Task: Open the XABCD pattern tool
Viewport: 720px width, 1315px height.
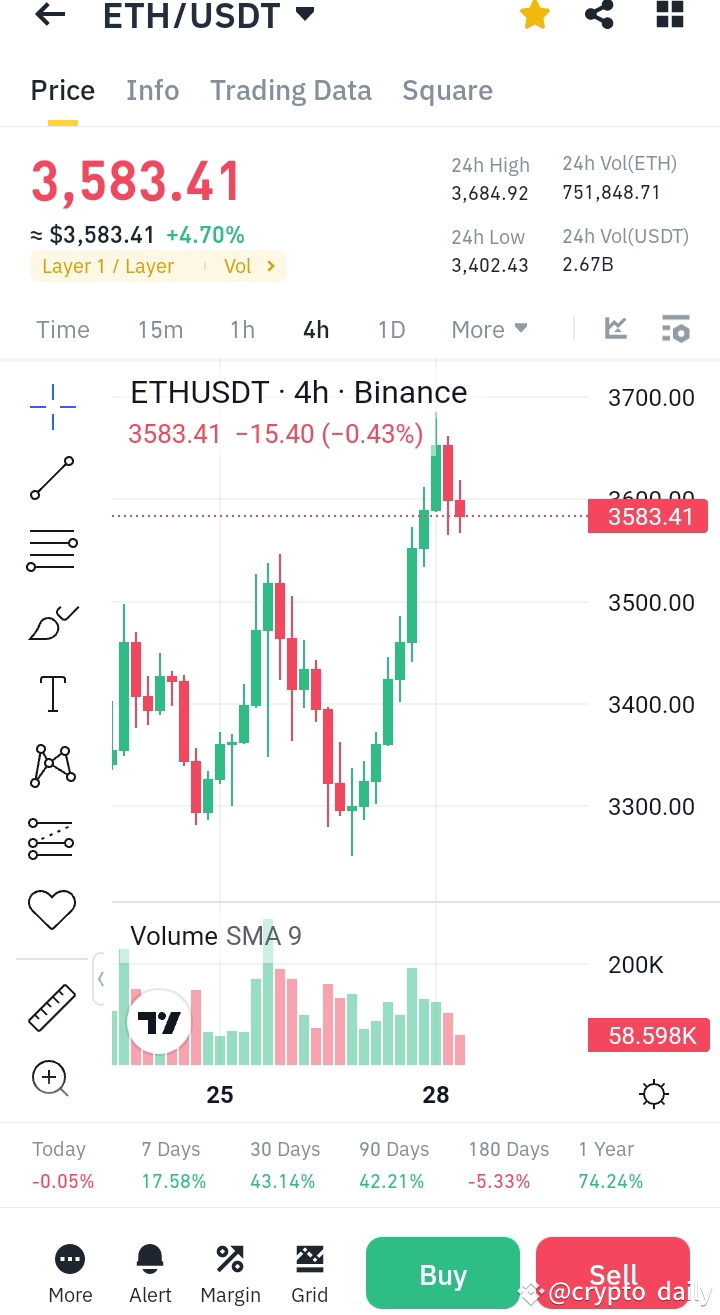Action: click(x=51, y=764)
